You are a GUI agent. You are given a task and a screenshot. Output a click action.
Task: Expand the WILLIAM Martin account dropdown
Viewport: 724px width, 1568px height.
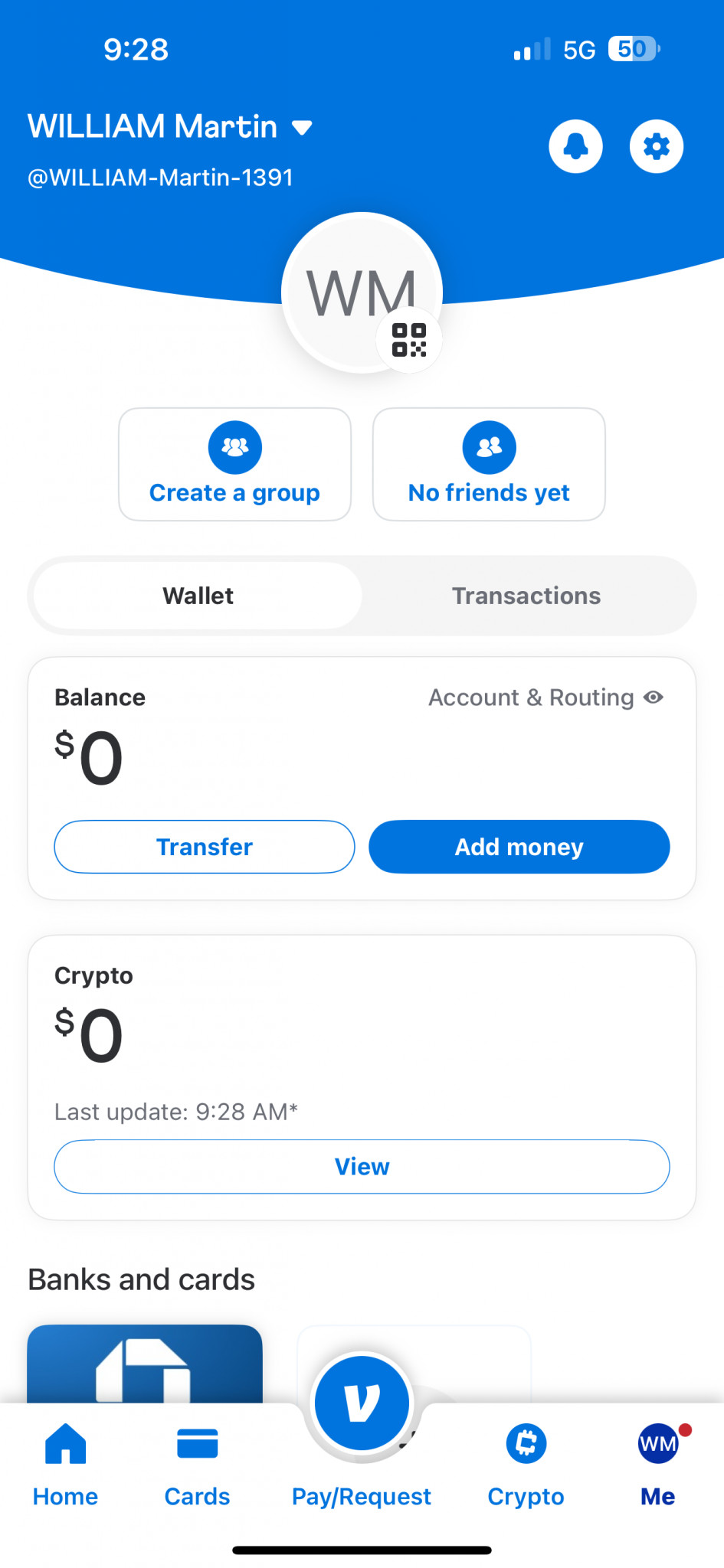click(x=303, y=128)
